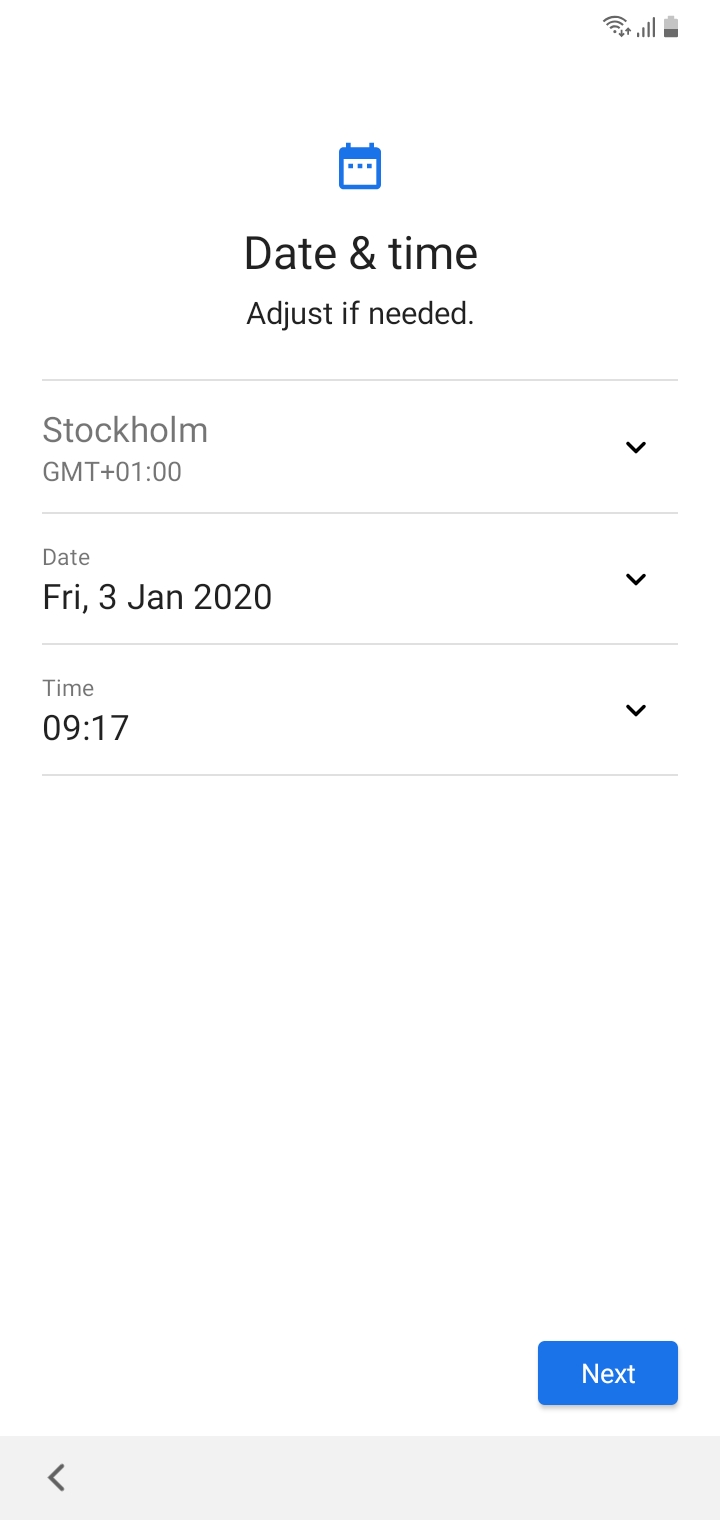The image size is (720, 1520).
Task: Tap the bottom navigation bar area
Action: (360, 1477)
